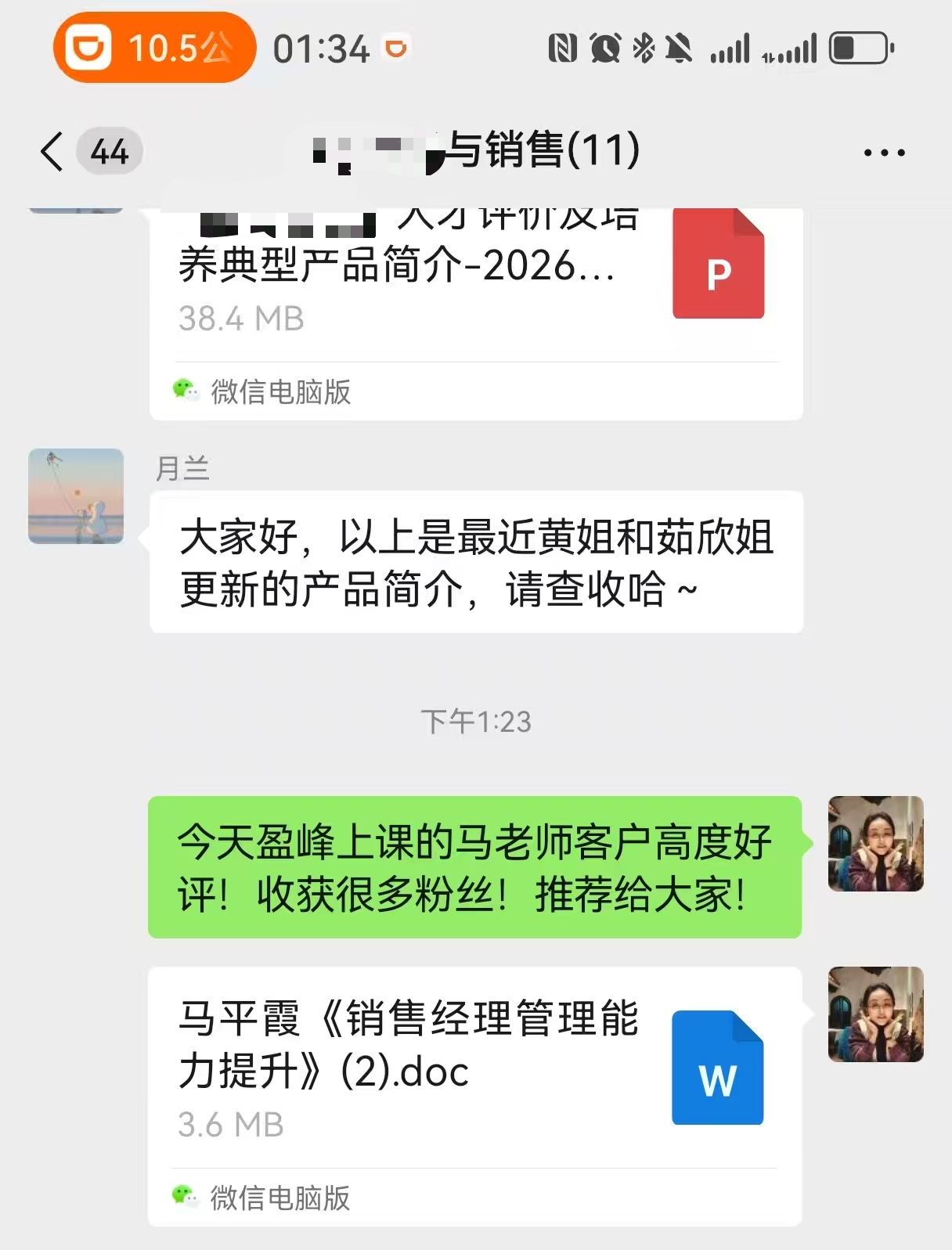Tap own avatar beside the green message
This screenshot has width=952, height=1250.
875,844
